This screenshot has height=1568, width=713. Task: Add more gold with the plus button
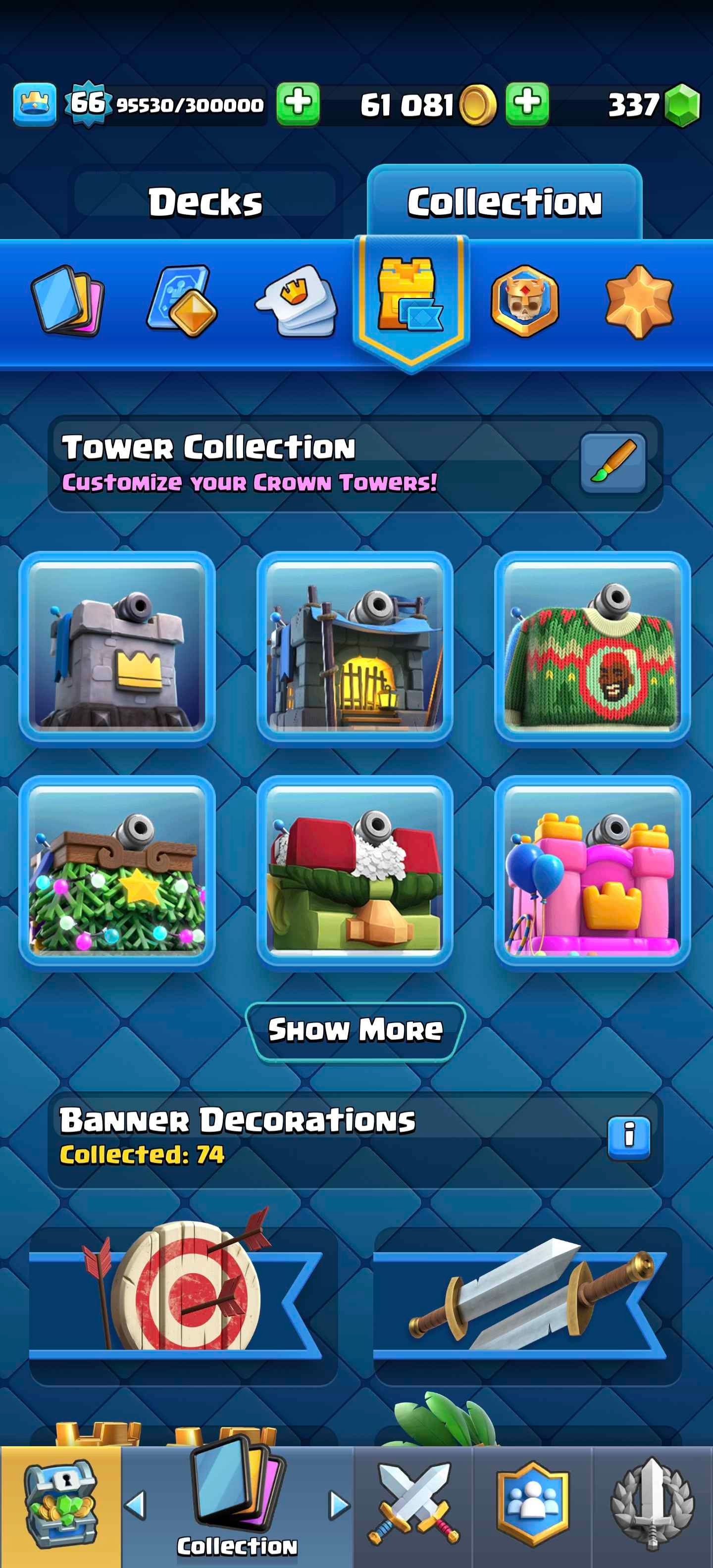coord(527,104)
